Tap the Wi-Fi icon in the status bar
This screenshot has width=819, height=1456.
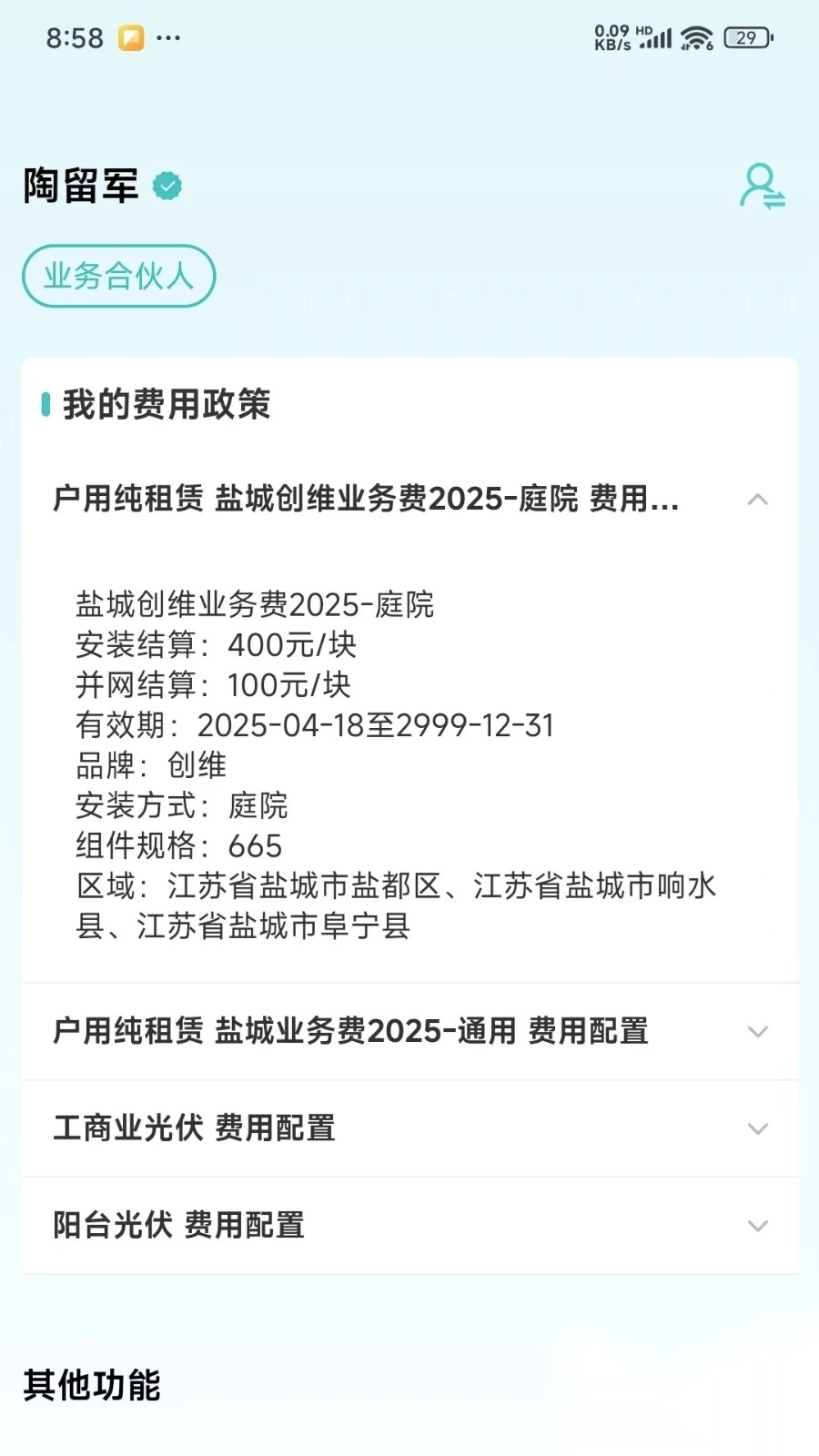[x=697, y=37]
